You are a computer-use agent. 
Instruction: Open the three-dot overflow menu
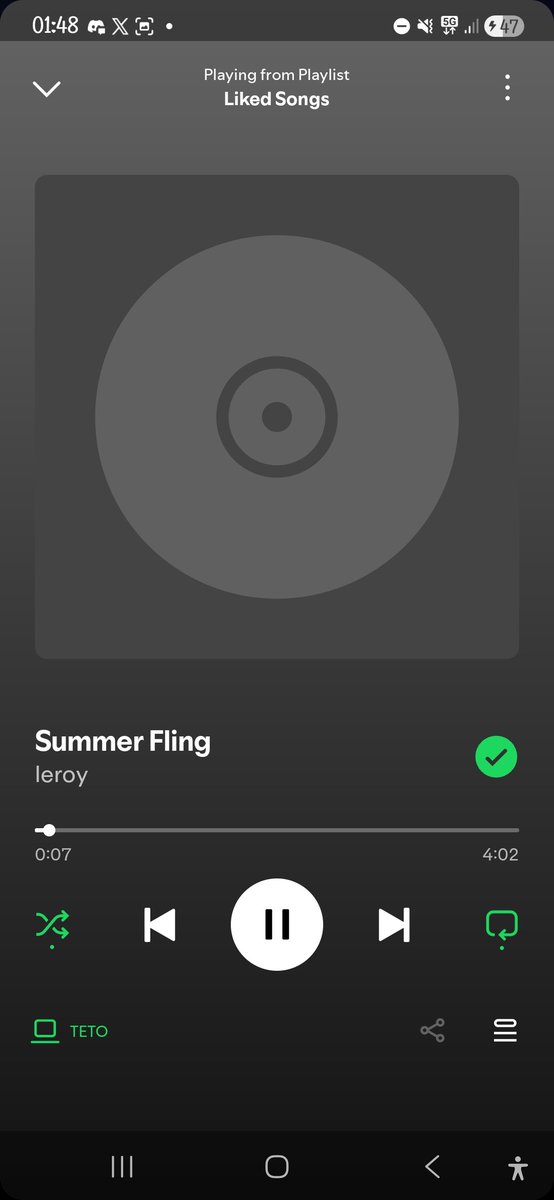(508, 88)
